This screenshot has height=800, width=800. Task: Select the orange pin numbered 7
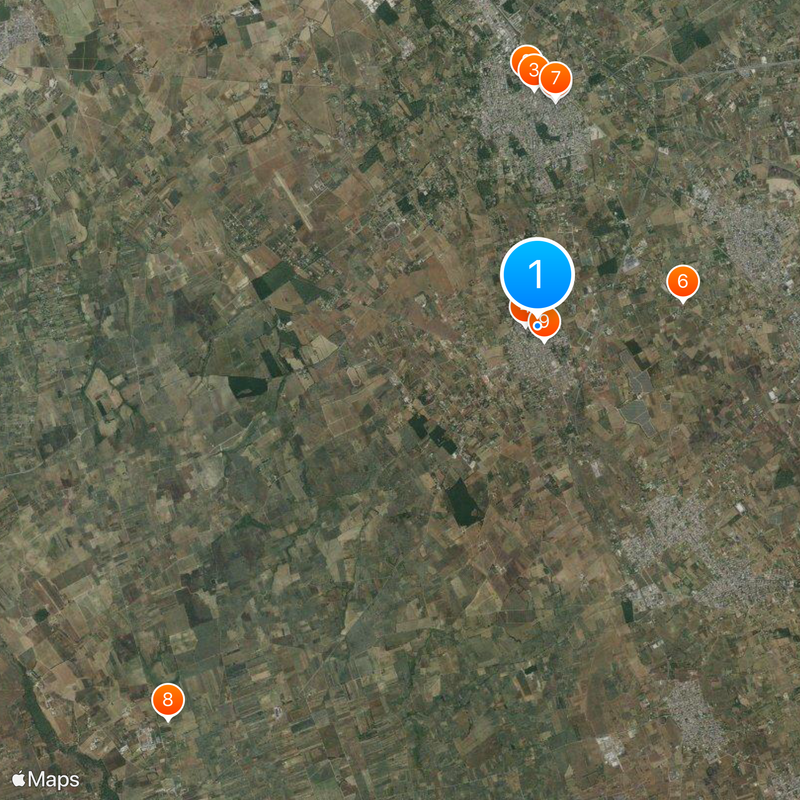click(556, 79)
